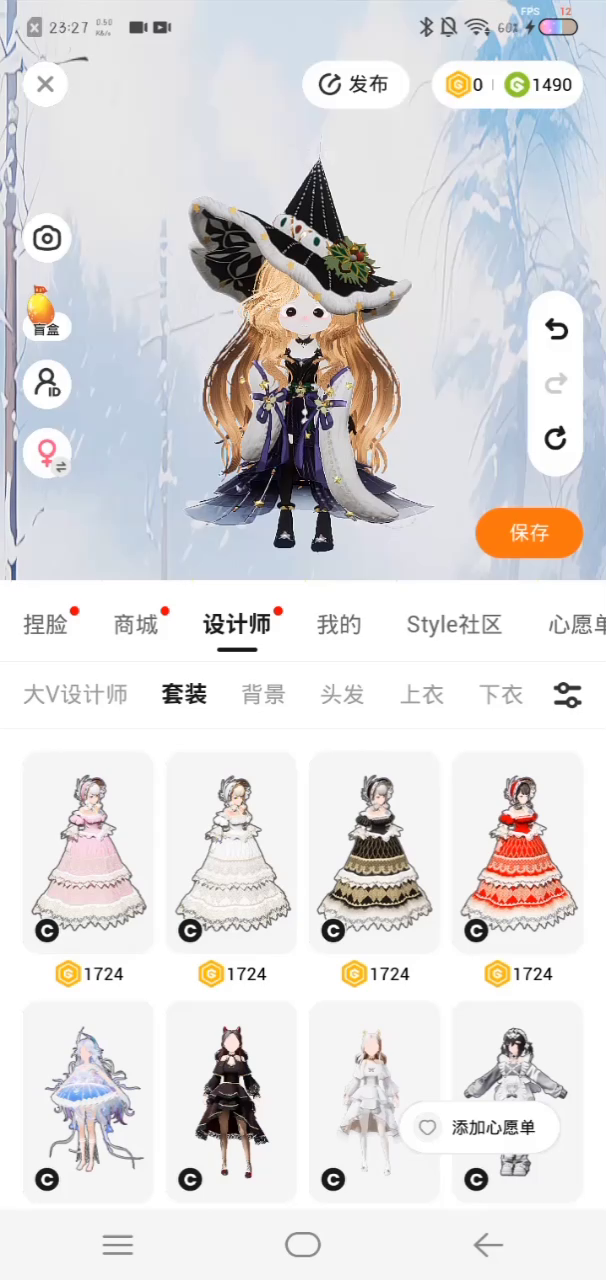
Task: Tap the 发布 publish button
Action: coord(355,85)
